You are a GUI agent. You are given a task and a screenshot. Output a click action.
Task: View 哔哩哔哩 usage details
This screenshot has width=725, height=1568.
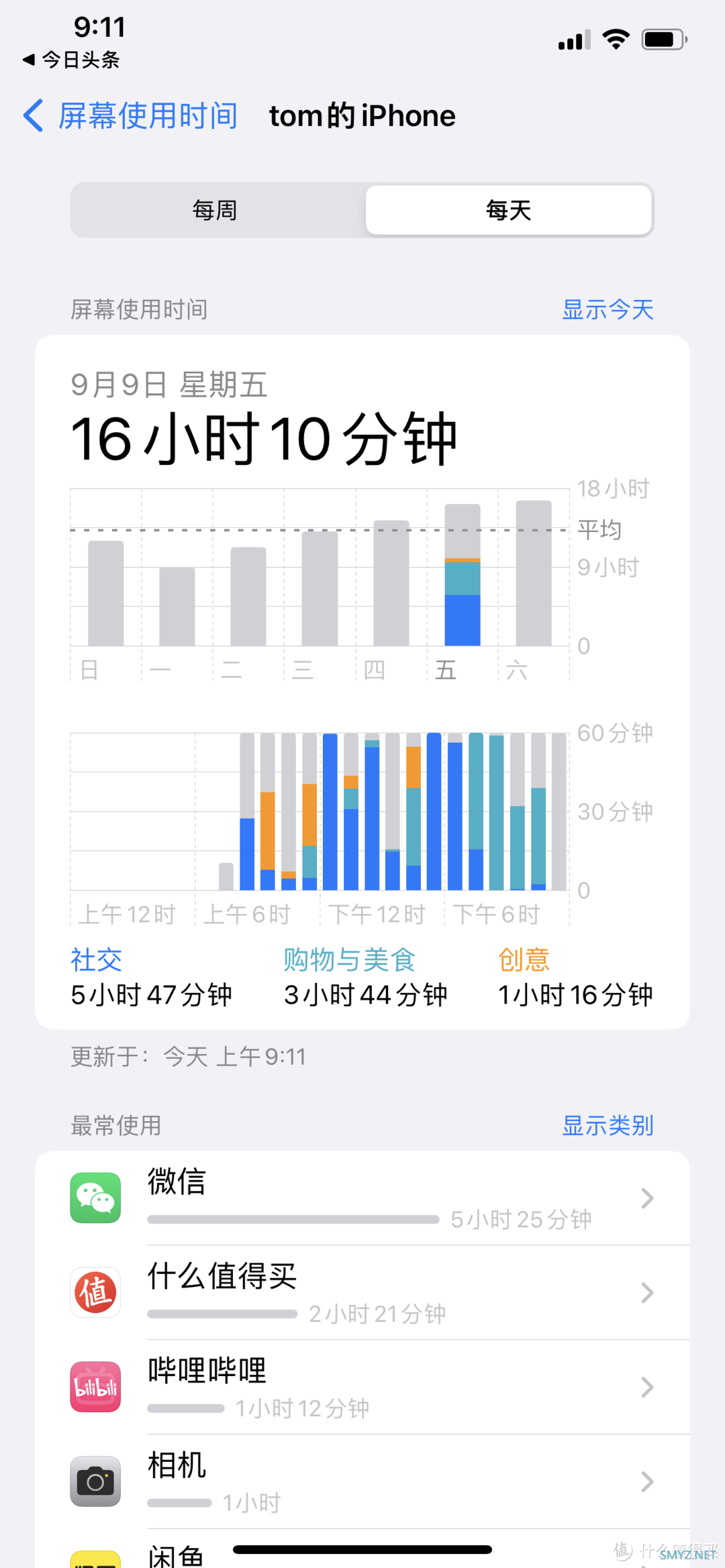coord(362,1387)
